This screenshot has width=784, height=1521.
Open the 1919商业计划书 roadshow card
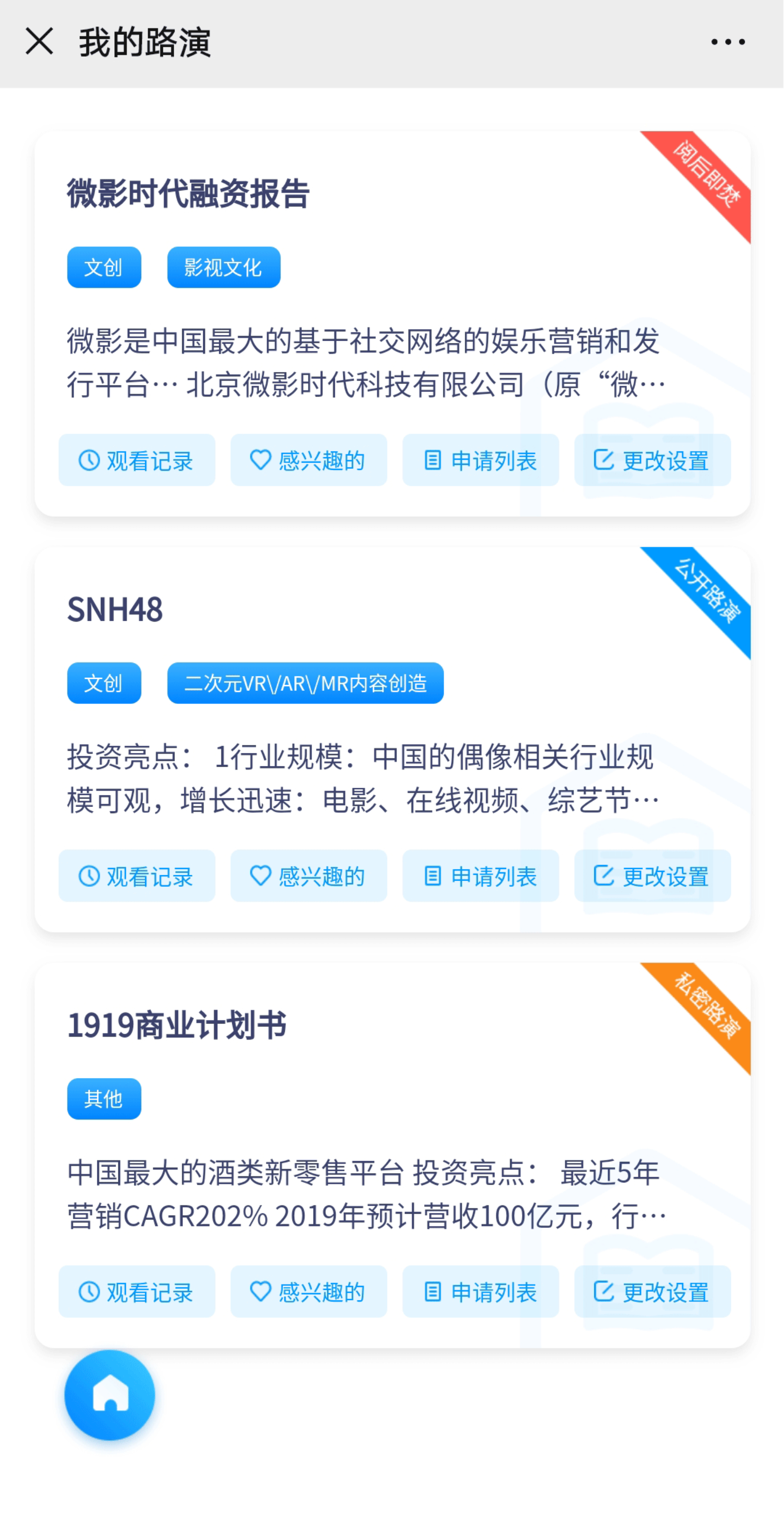[177, 1025]
